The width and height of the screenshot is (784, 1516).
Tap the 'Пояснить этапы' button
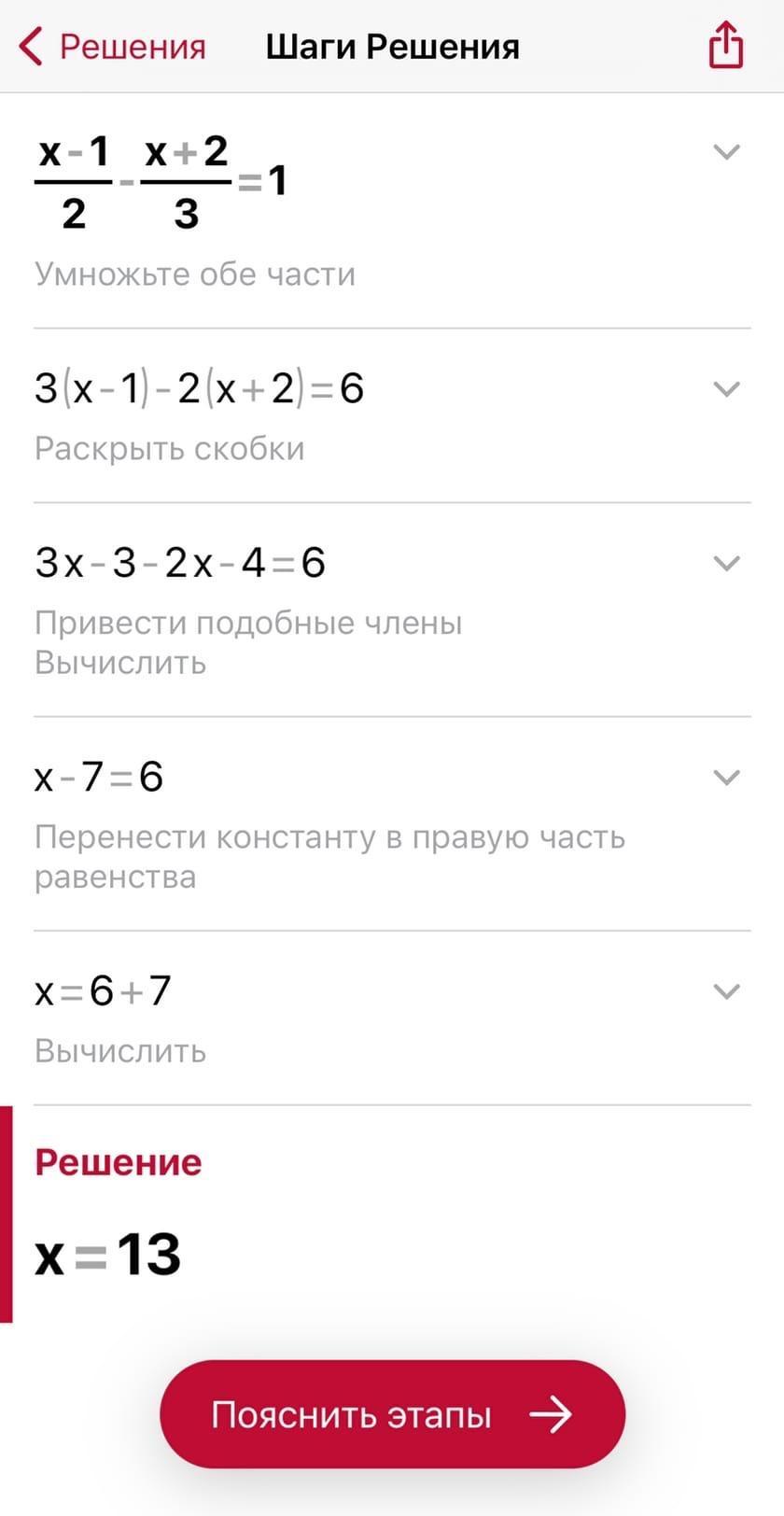[x=392, y=1413]
